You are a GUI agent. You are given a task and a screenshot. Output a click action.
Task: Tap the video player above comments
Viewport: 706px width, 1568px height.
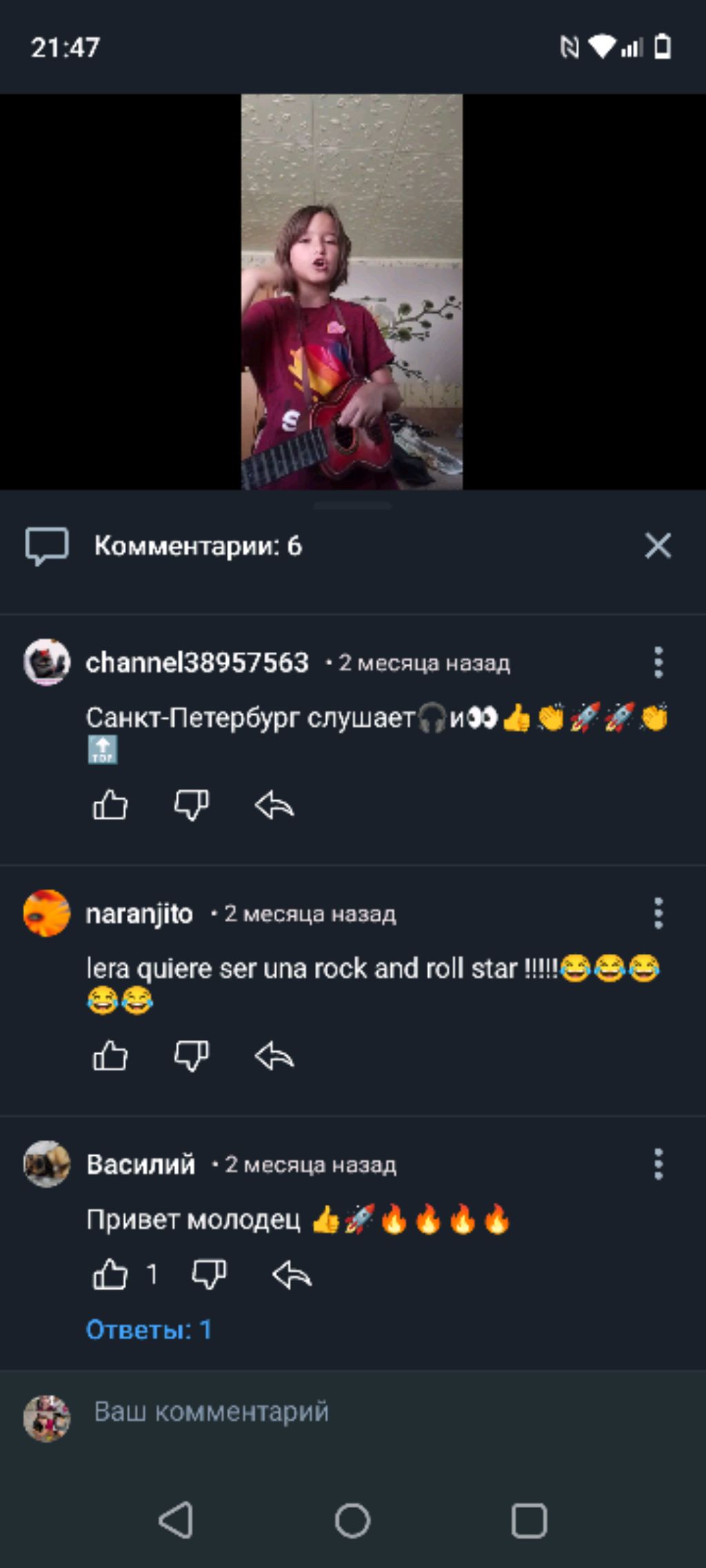click(352, 292)
